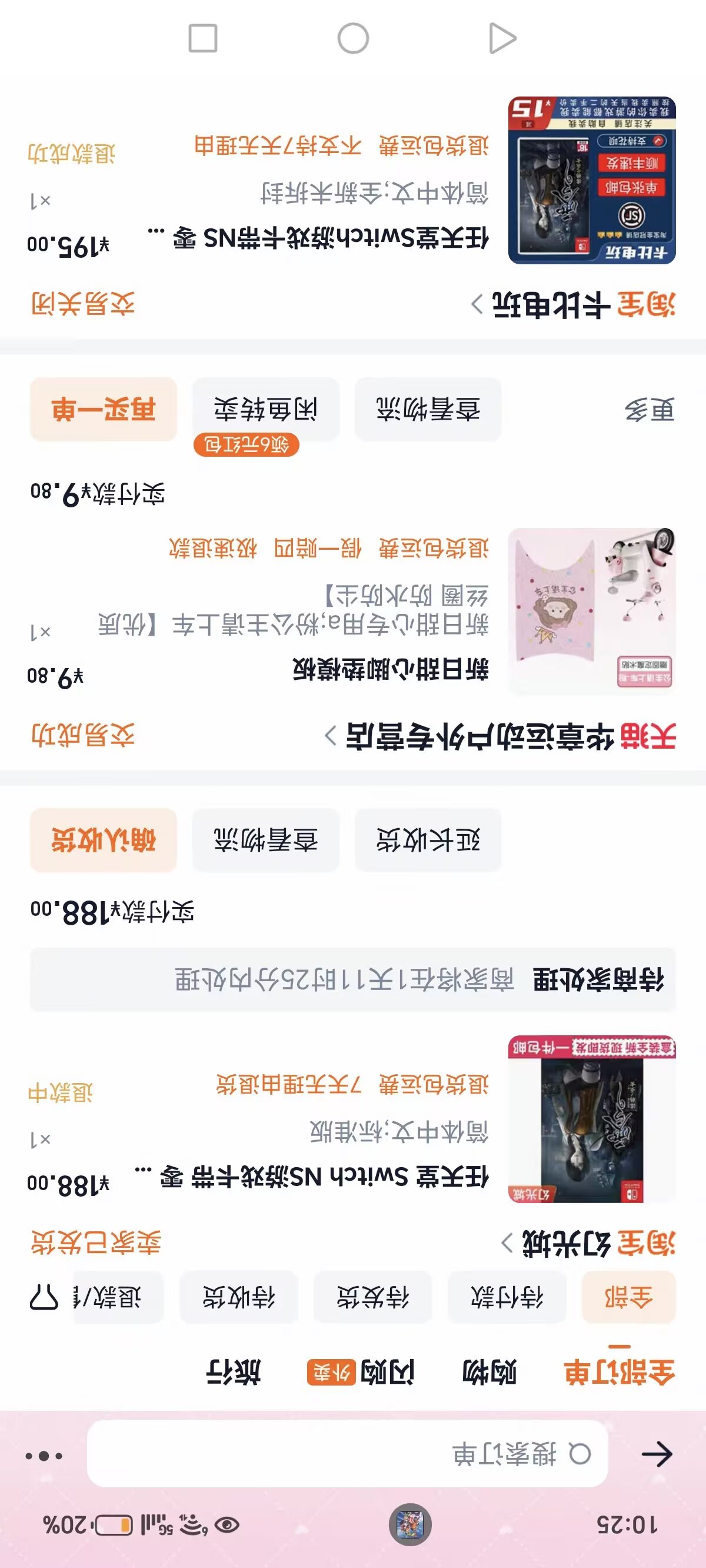Tap 再买一单 to reorder the item

[x=104, y=409]
